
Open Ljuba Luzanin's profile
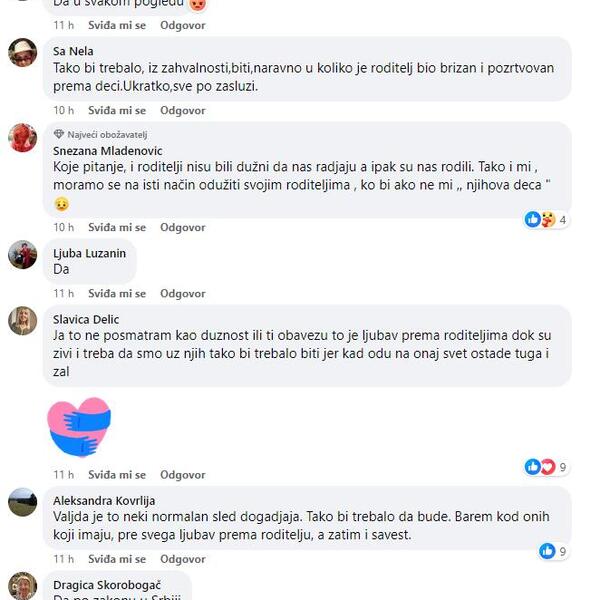(89, 253)
